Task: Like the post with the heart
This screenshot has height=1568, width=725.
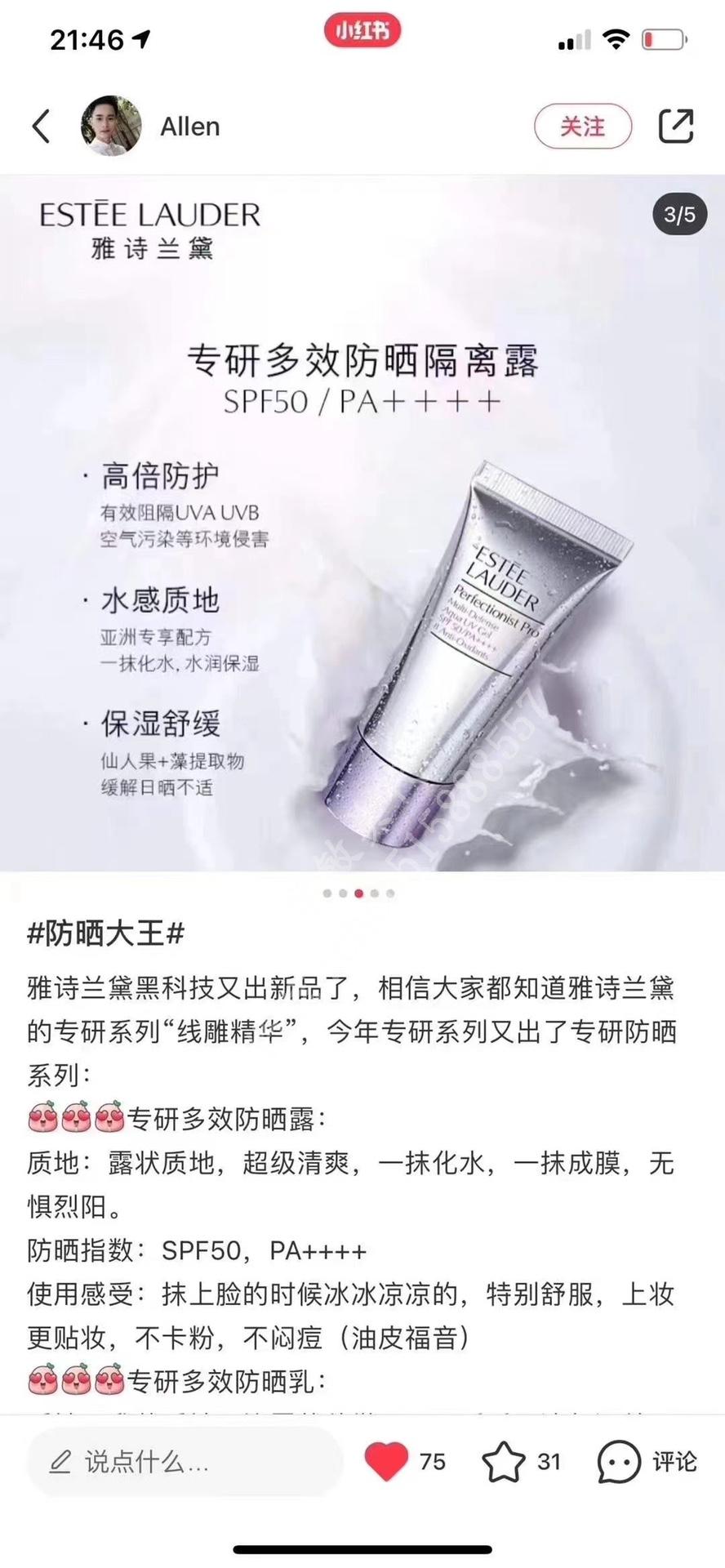Action: 385,1461
